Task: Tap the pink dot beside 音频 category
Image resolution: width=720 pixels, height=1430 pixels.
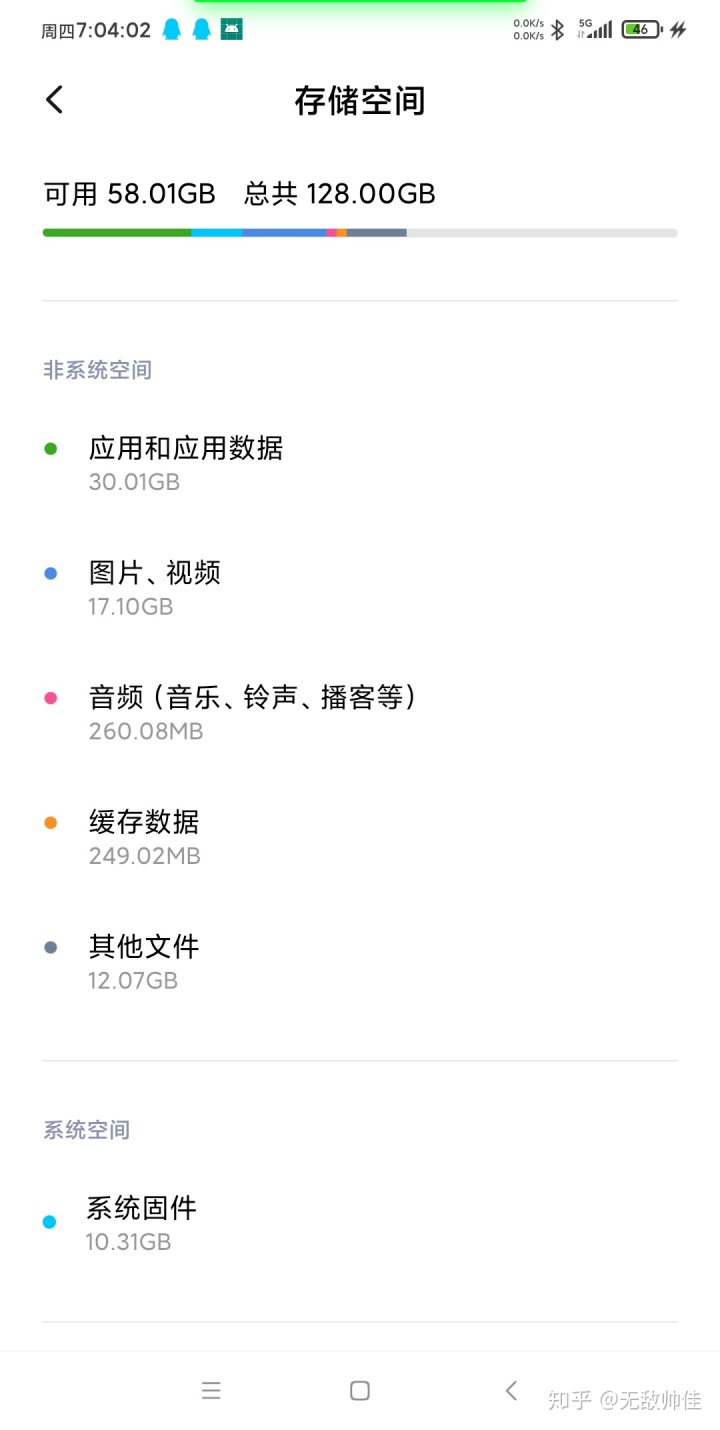Action: point(50,697)
